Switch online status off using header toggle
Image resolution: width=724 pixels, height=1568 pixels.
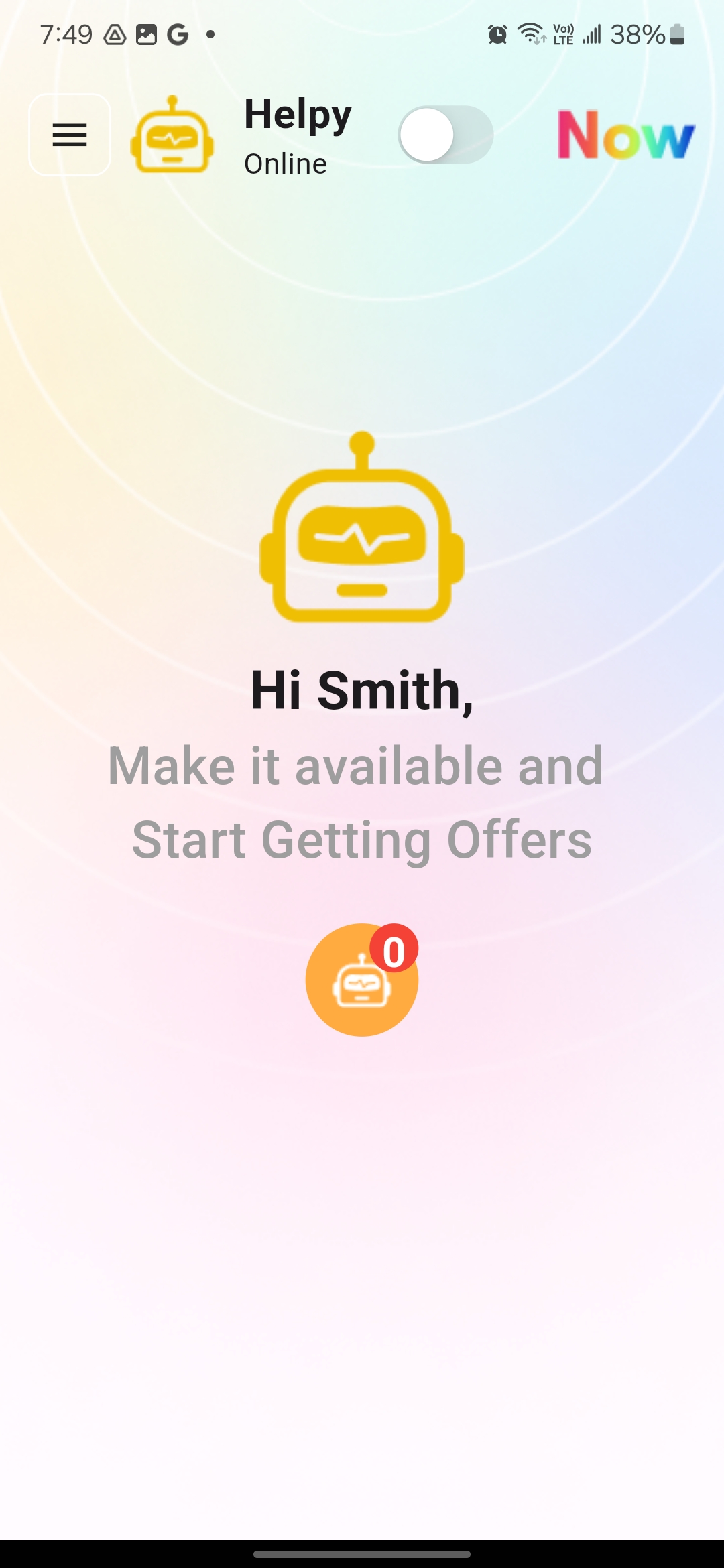coord(446,135)
